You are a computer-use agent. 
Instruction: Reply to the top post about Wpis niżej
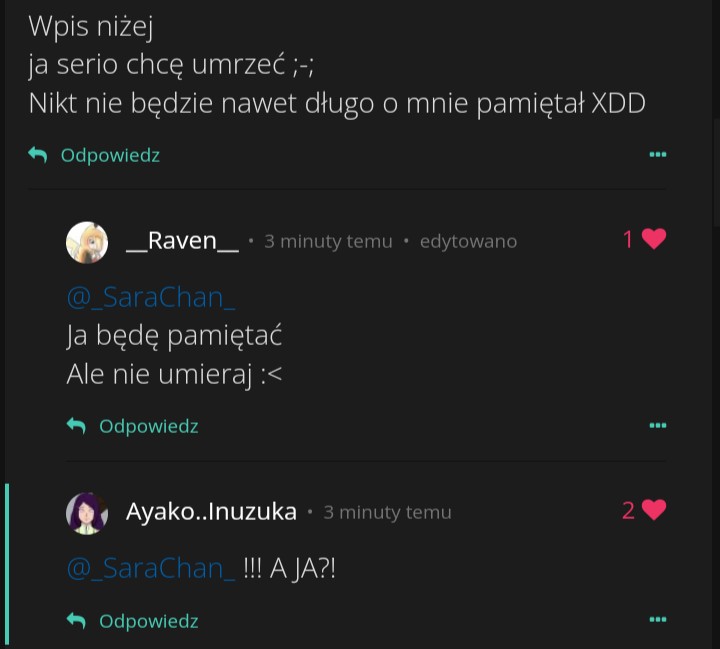click(94, 155)
